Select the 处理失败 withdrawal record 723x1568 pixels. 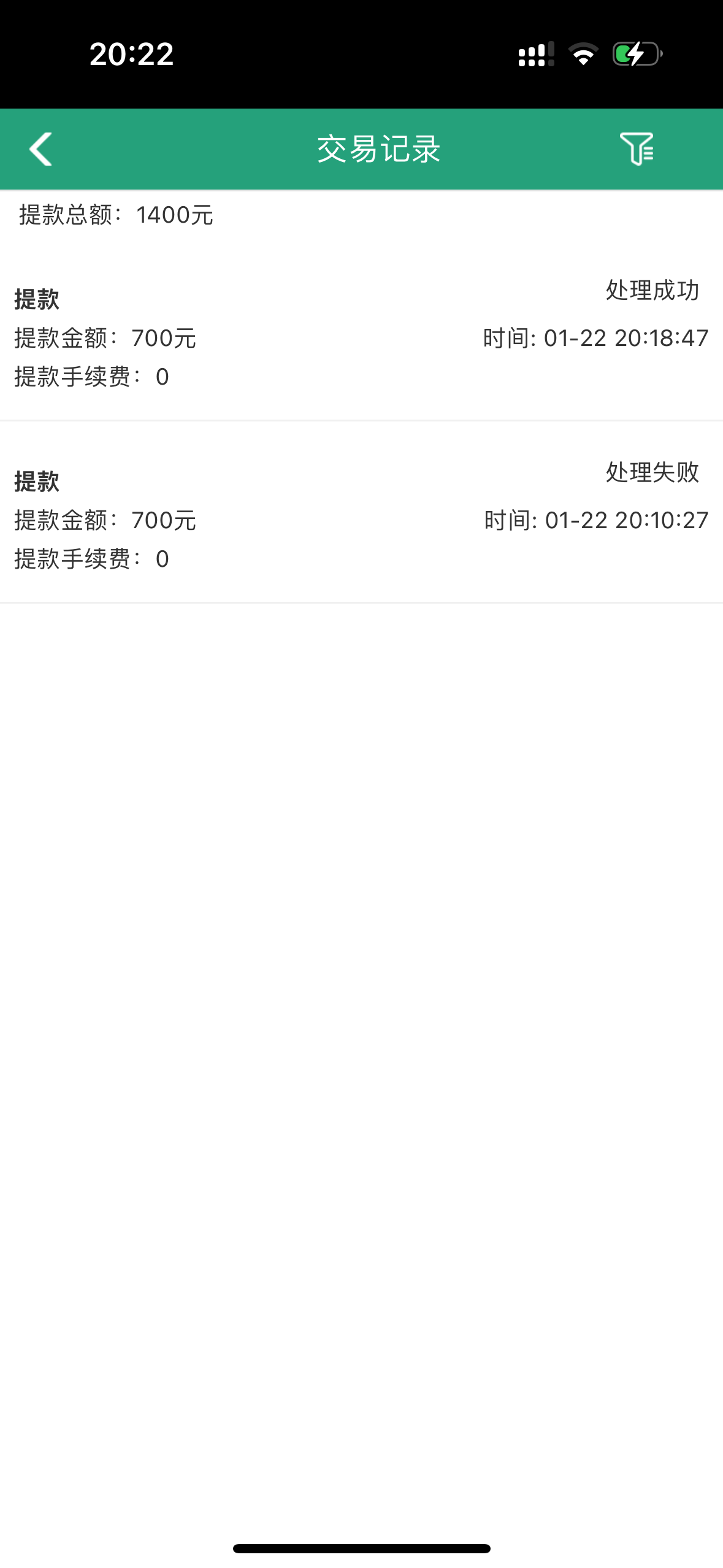click(362, 518)
